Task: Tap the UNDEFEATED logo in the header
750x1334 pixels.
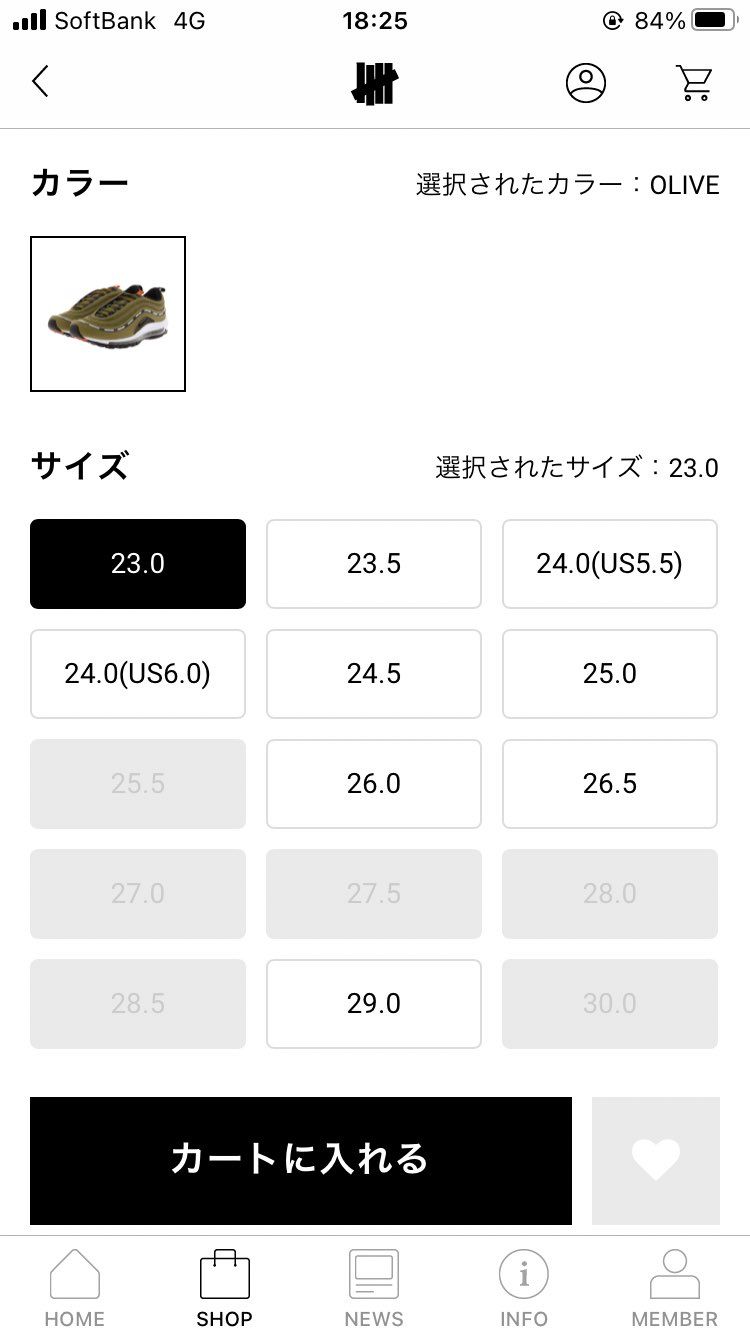Action: coord(374,83)
